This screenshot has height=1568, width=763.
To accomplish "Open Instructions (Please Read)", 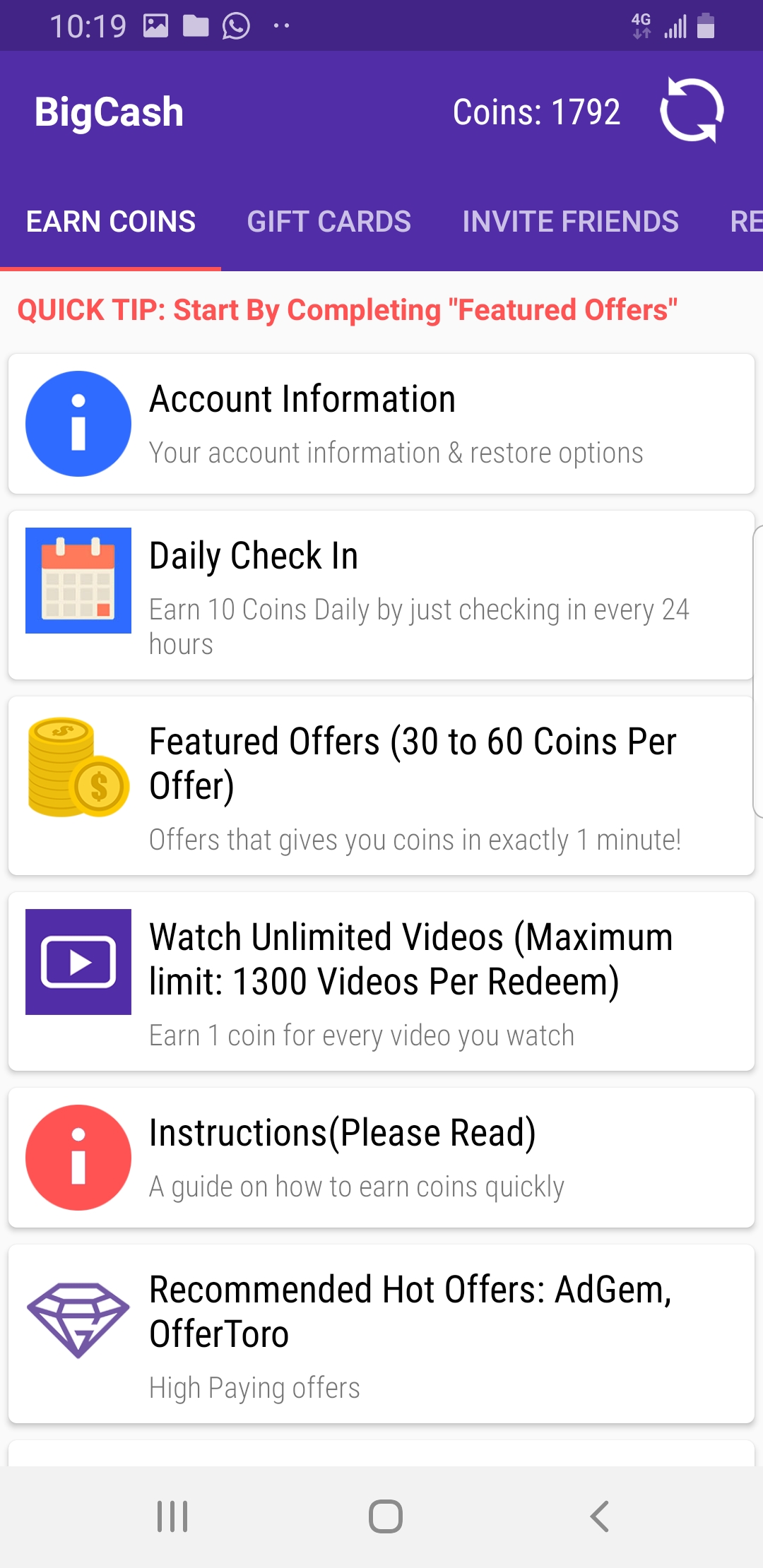I will 381,1158.
